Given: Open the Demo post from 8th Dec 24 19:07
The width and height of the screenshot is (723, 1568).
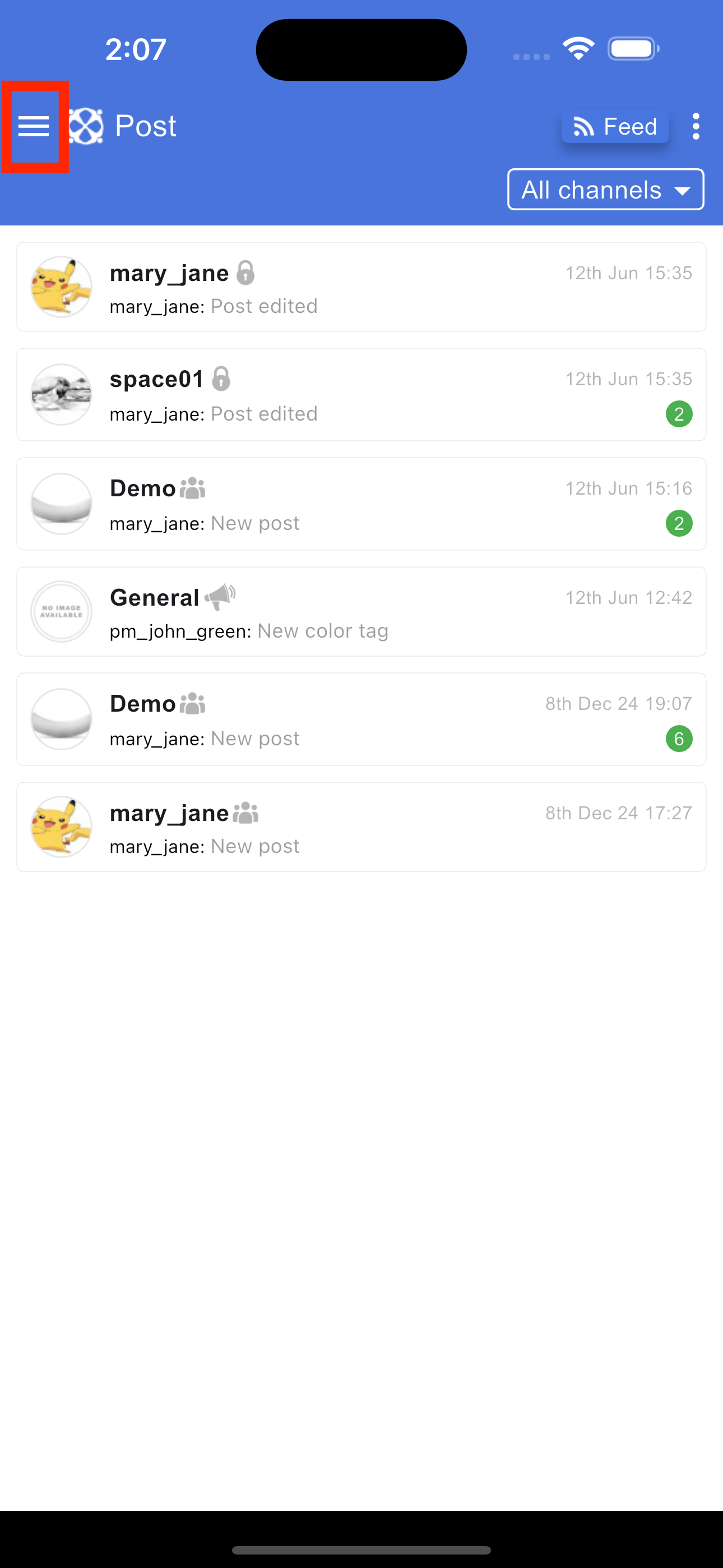Looking at the screenshot, I should [361, 720].
